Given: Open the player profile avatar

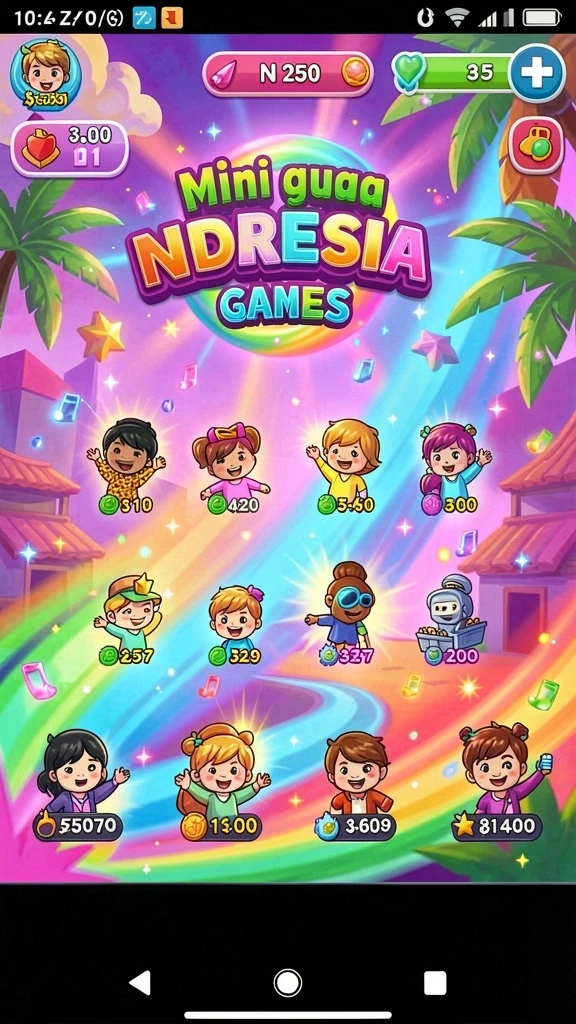Looking at the screenshot, I should point(46,74).
